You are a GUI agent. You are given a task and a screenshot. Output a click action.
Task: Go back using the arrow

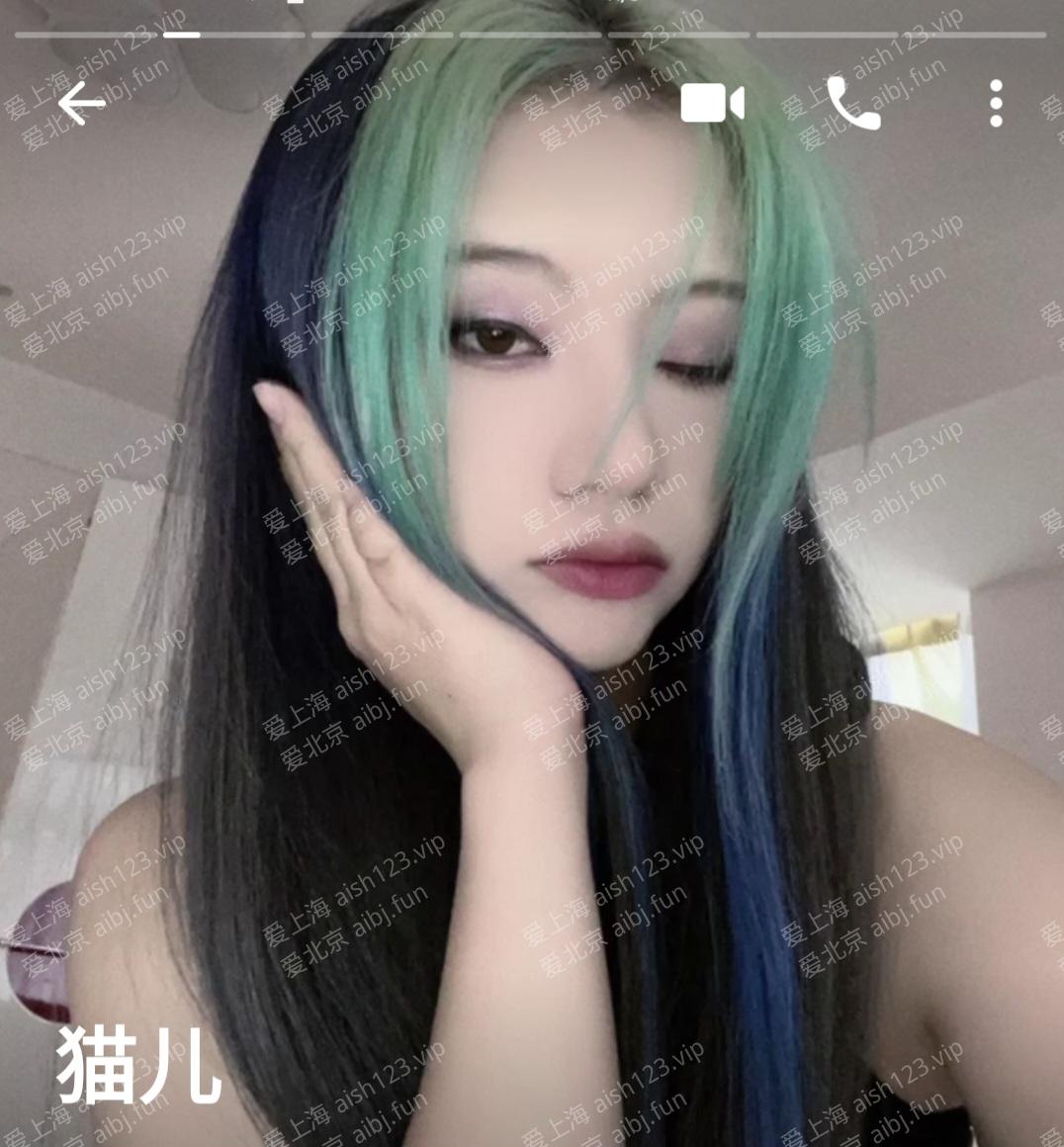point(80,104)
